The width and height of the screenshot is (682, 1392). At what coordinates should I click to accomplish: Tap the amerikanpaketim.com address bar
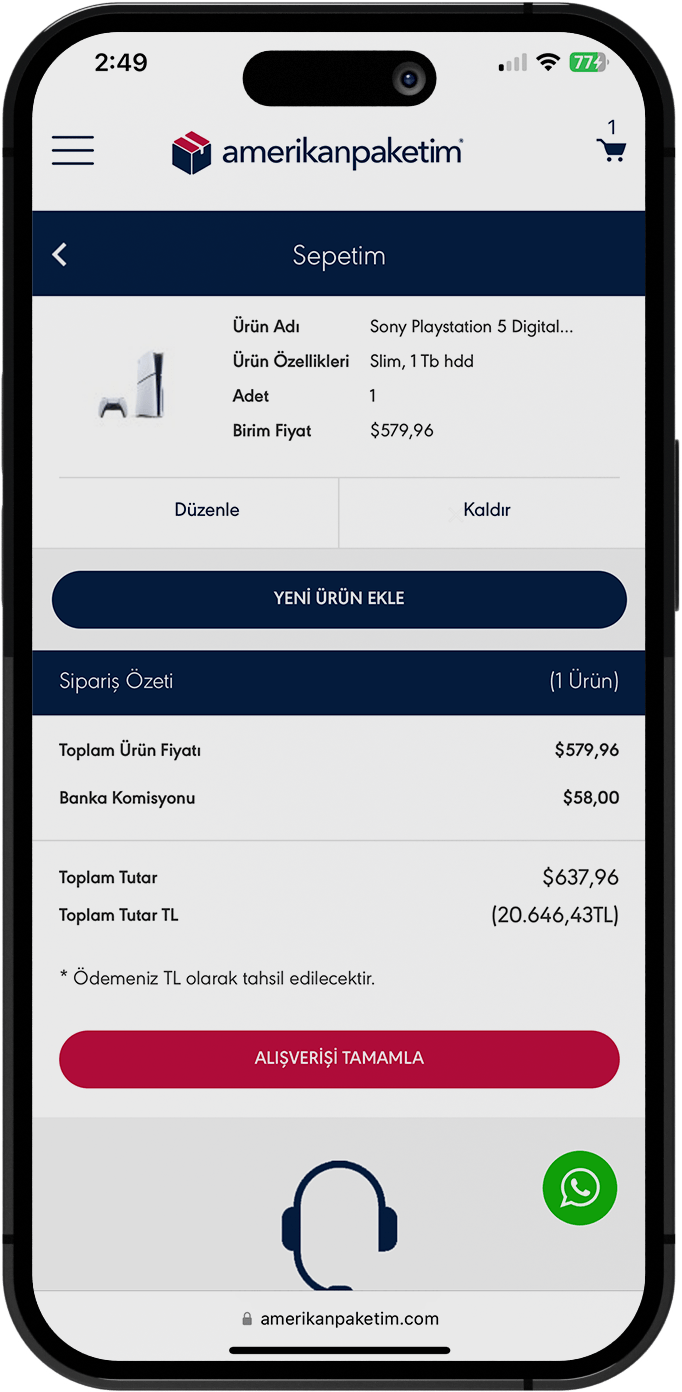(339, 1319)
